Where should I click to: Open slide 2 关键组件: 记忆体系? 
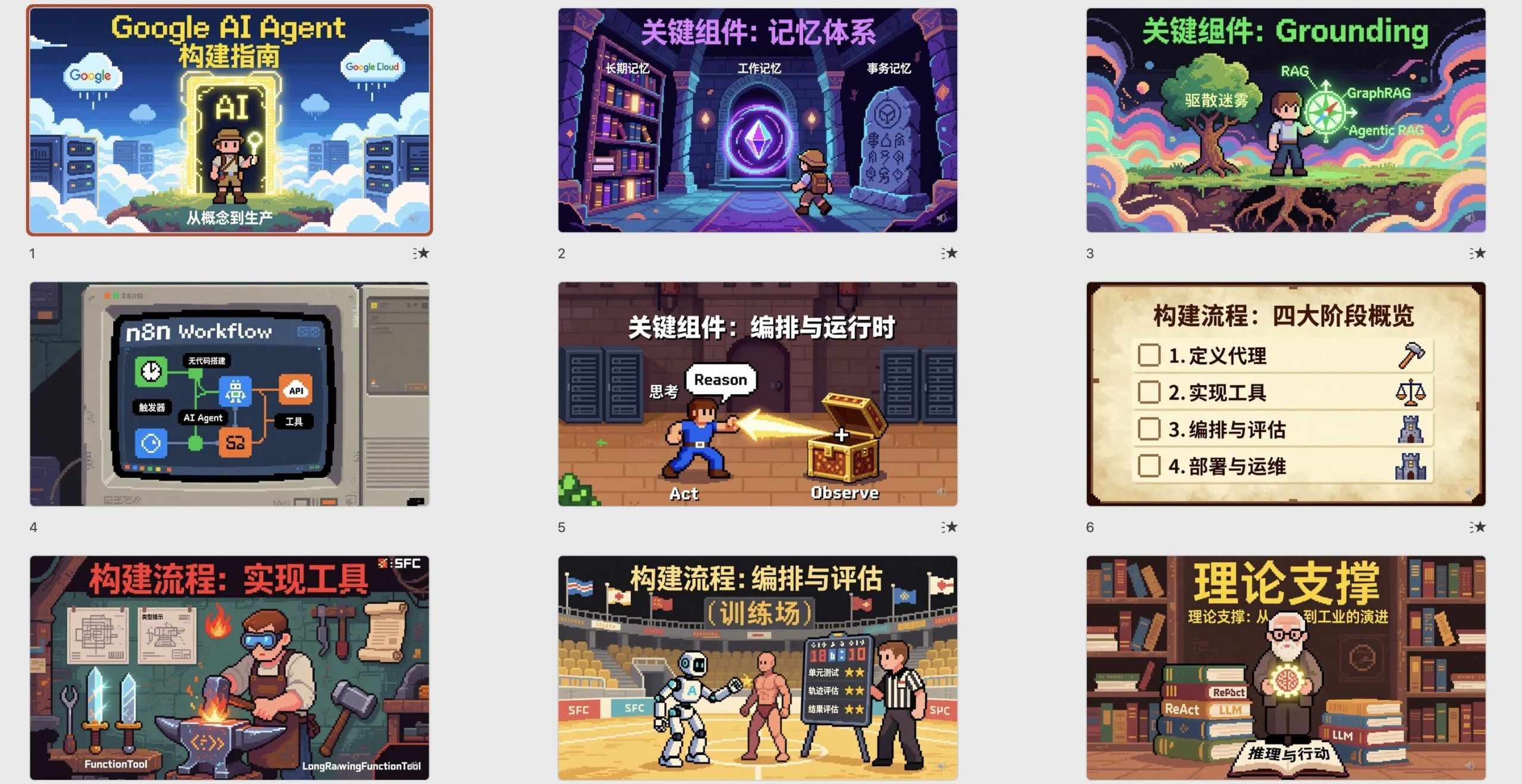click(757, 120)
